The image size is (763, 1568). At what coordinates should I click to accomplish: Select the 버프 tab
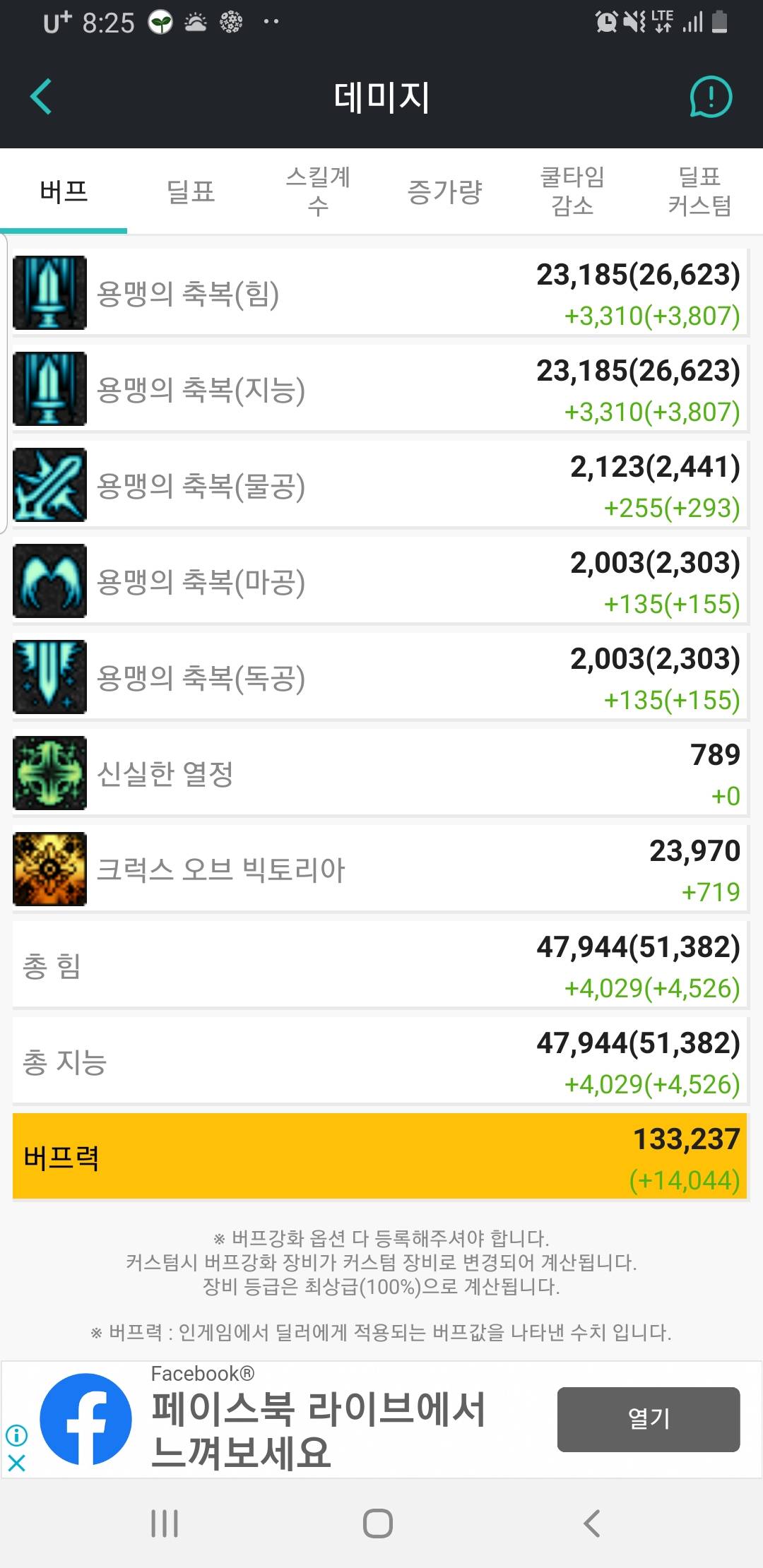(x=64, y=191)
